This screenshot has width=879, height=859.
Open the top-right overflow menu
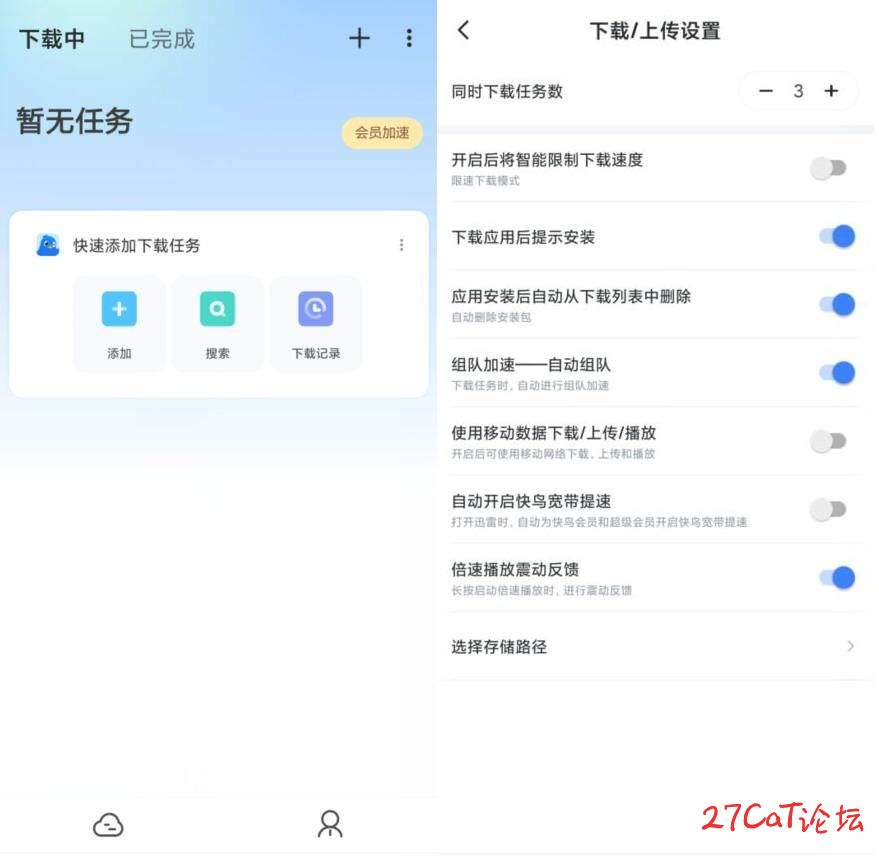(409, 38)
